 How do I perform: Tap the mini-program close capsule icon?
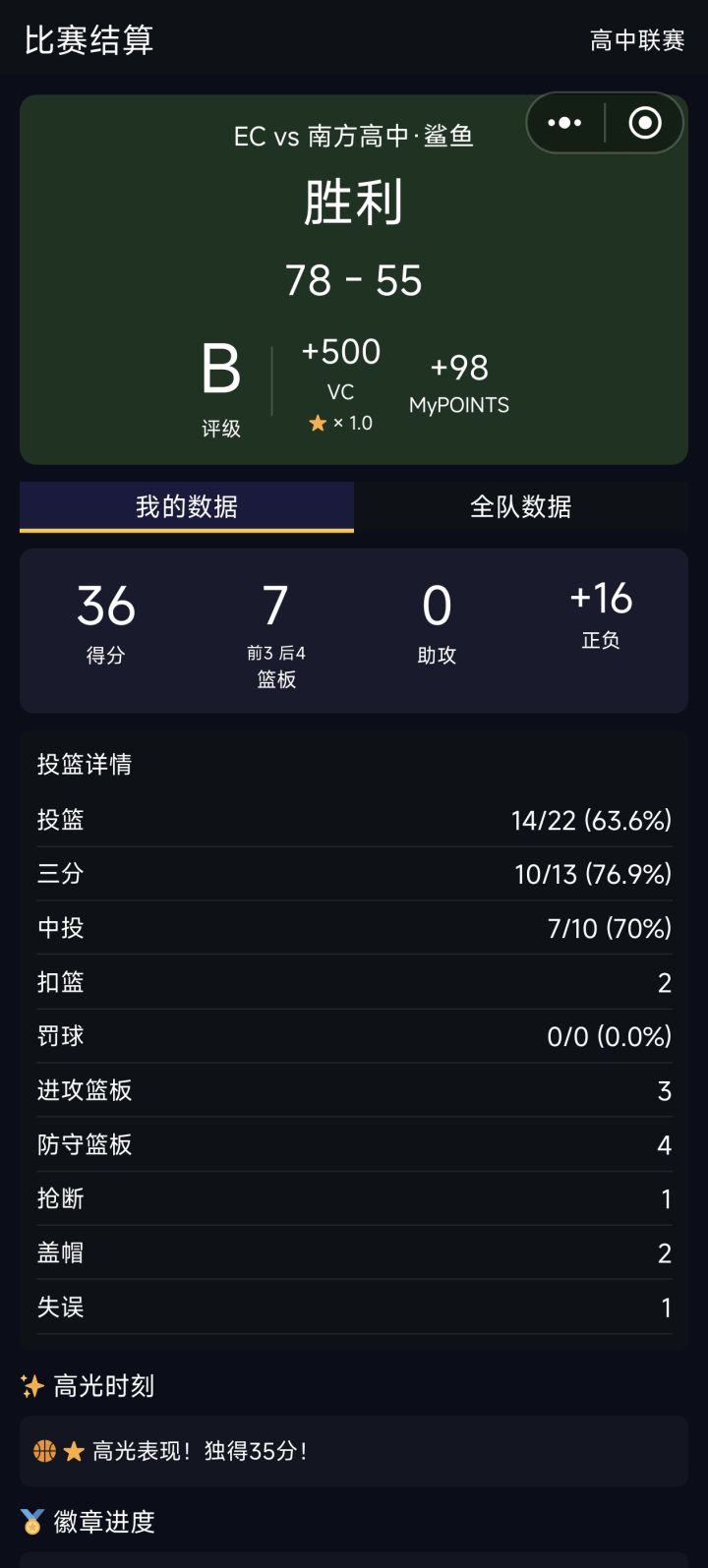644,123
